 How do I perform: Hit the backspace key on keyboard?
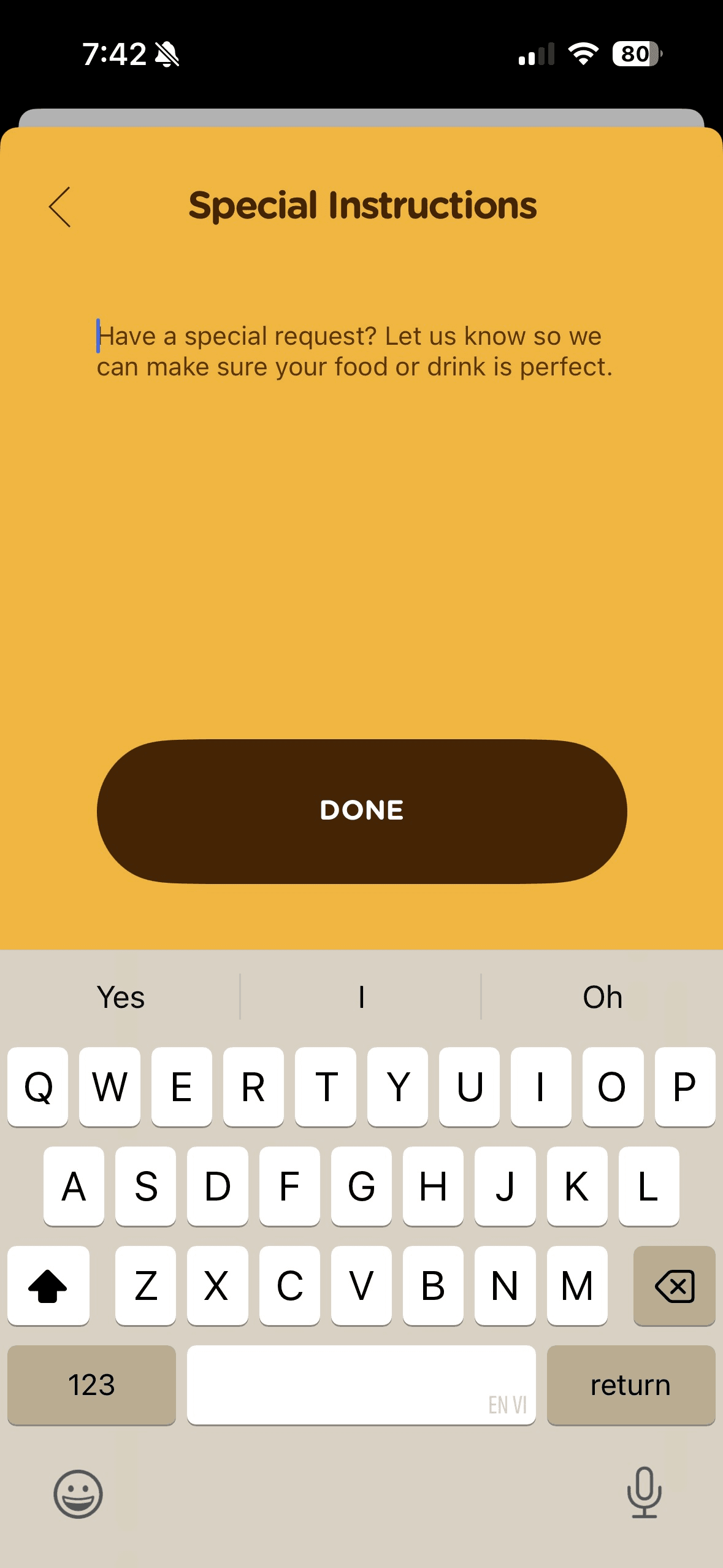coord(674,1285)
